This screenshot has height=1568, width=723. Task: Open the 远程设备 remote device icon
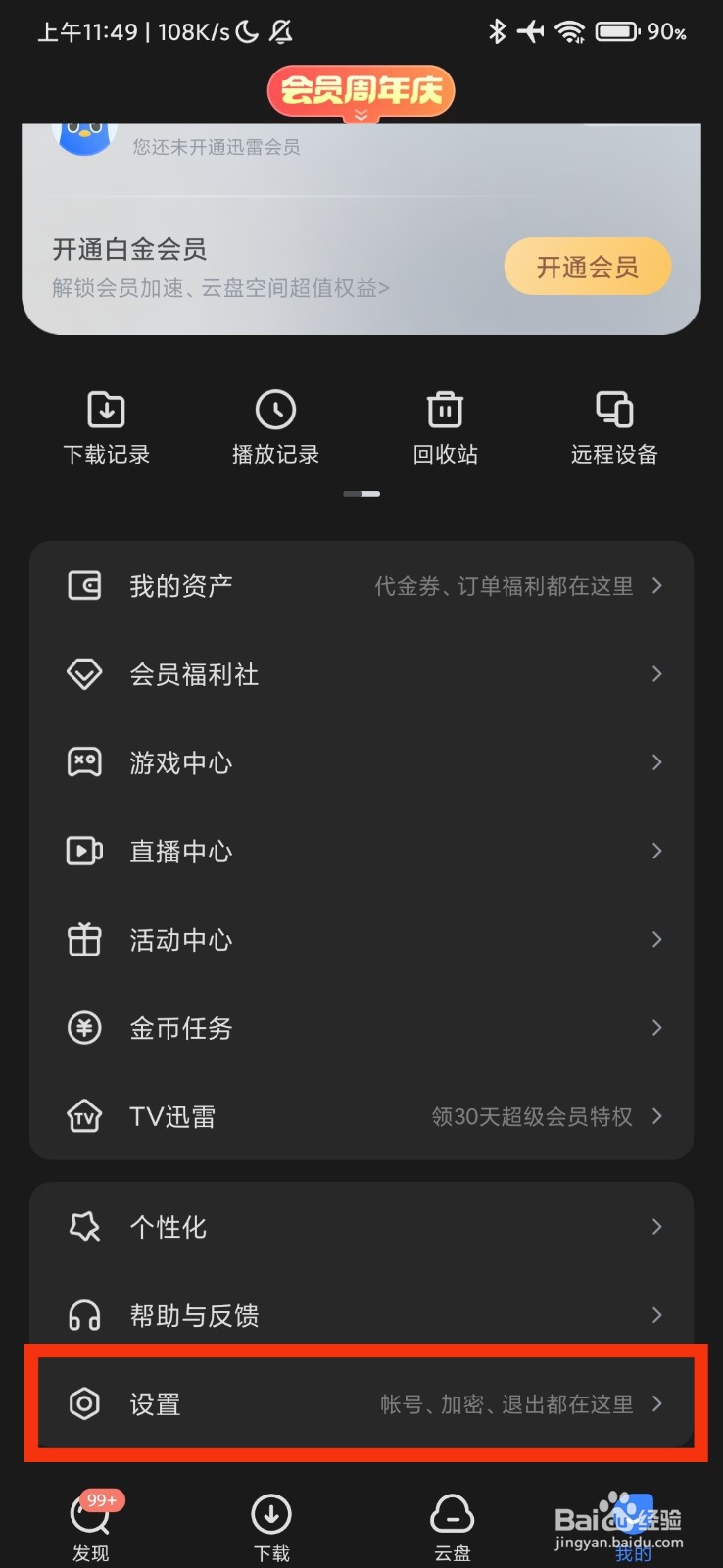point(614,409)
